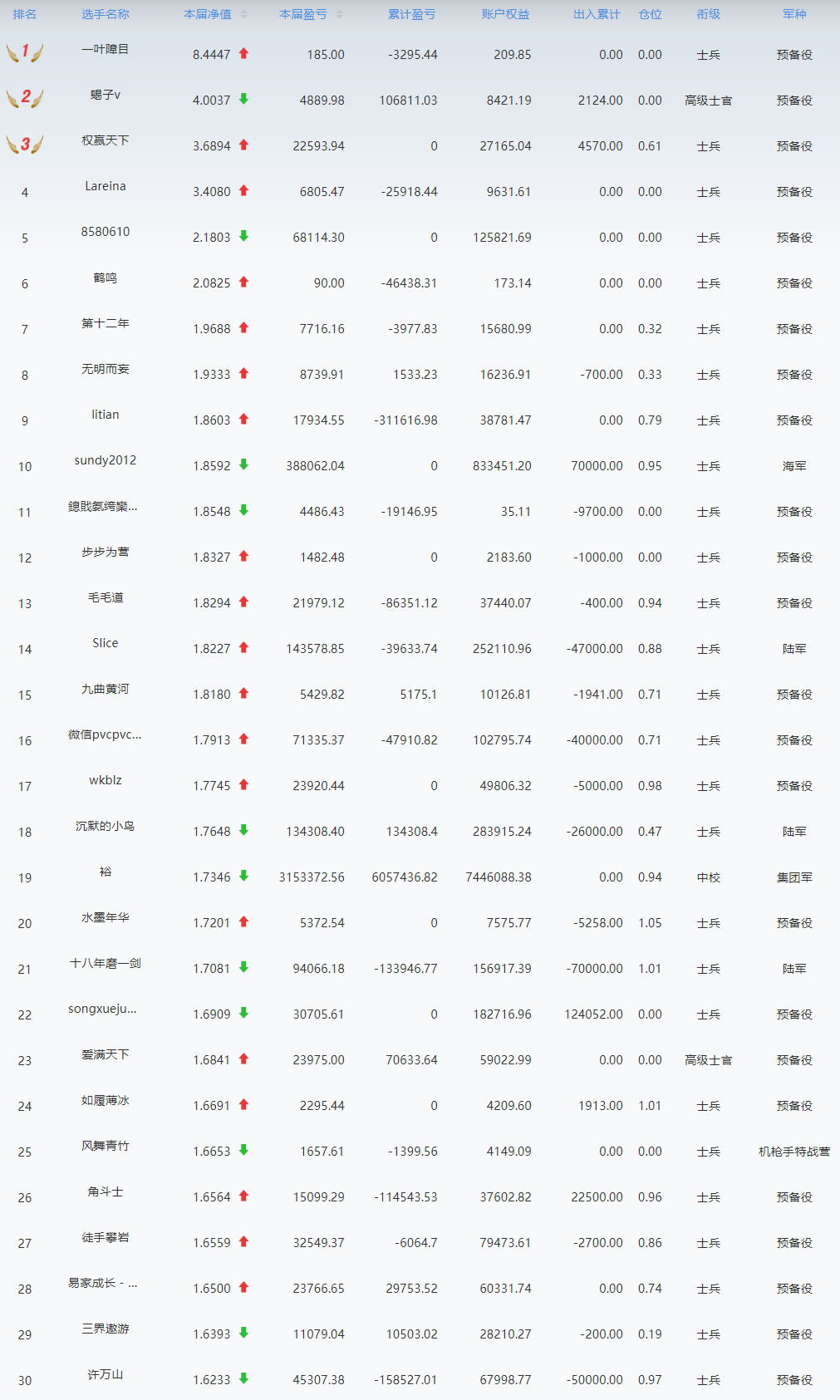Open player 十八年磨一剑's details
Image resolution: width=840 pixels, height=1400 pixels.
(106, 963)
